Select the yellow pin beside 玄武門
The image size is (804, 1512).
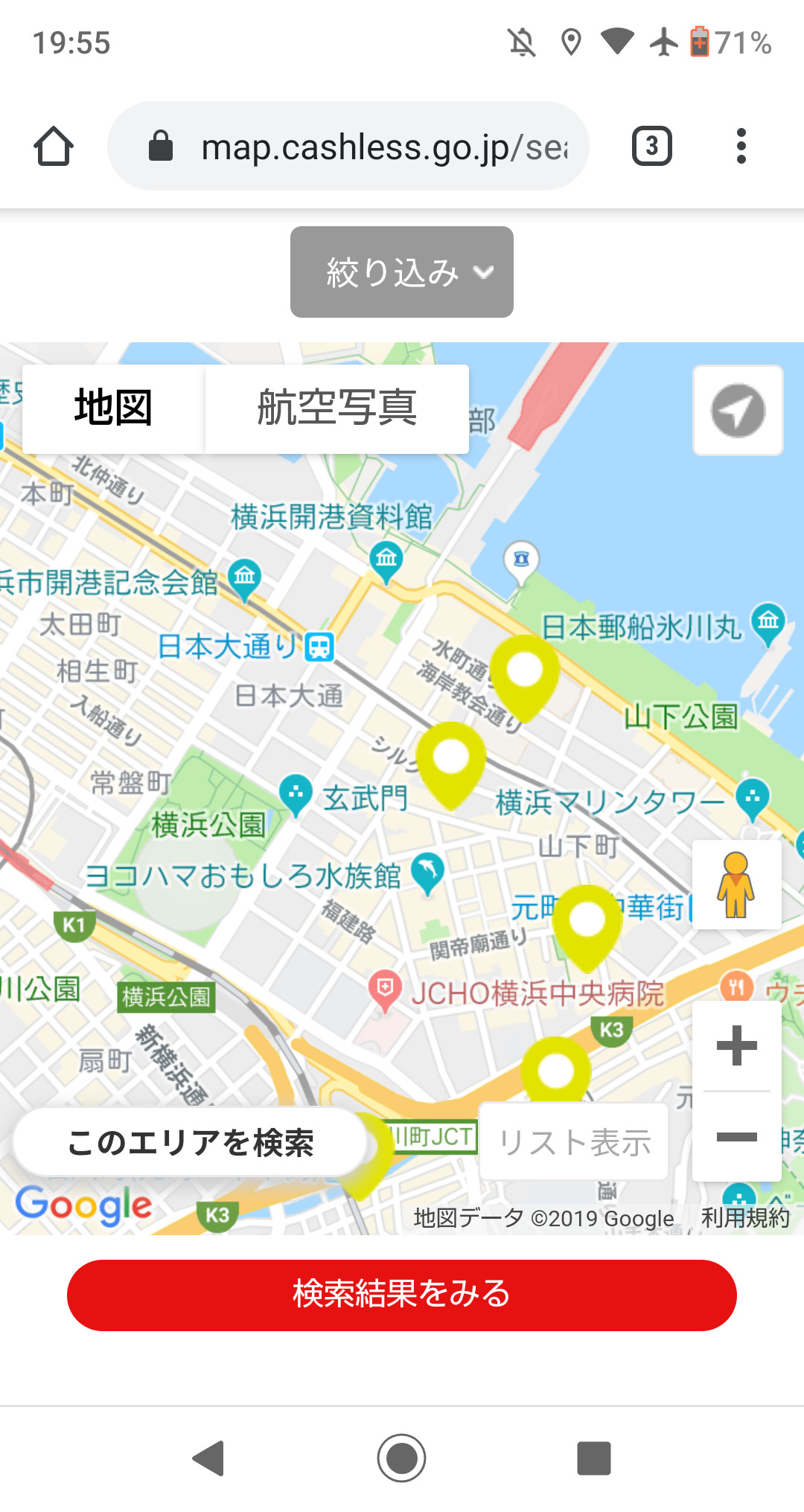tap(451, 764)
